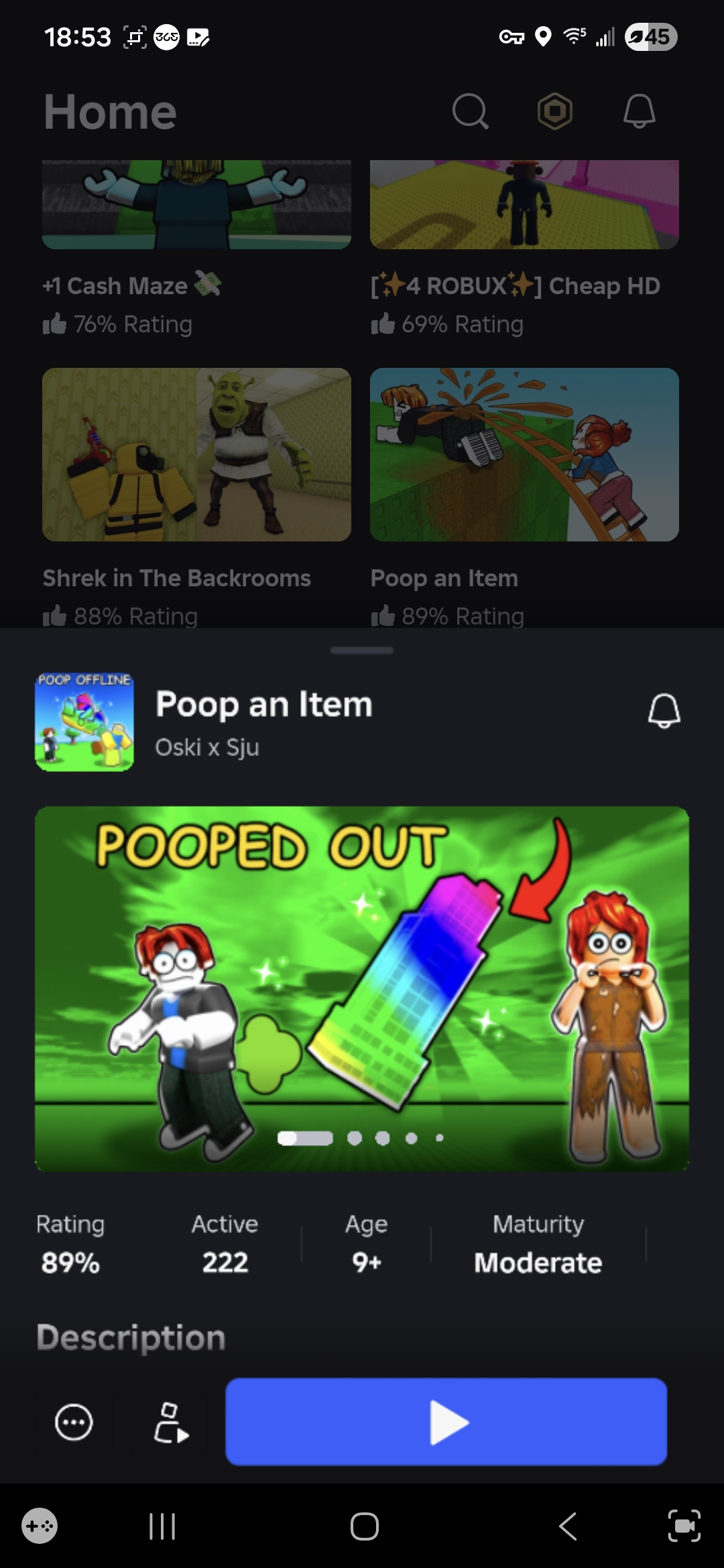Open search from the Home header

click(470, 111)
